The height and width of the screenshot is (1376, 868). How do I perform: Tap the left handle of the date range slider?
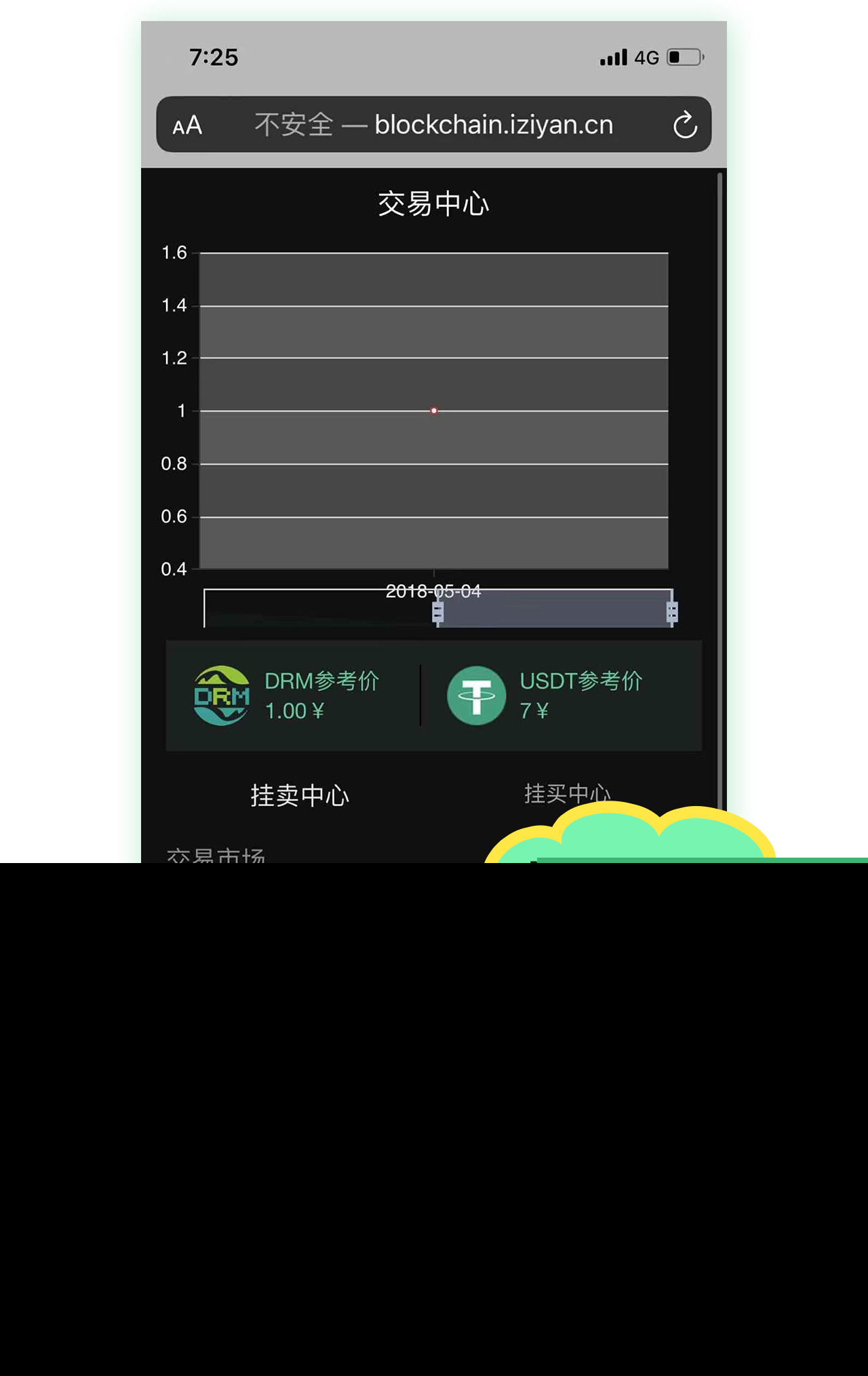click(438, 613)
